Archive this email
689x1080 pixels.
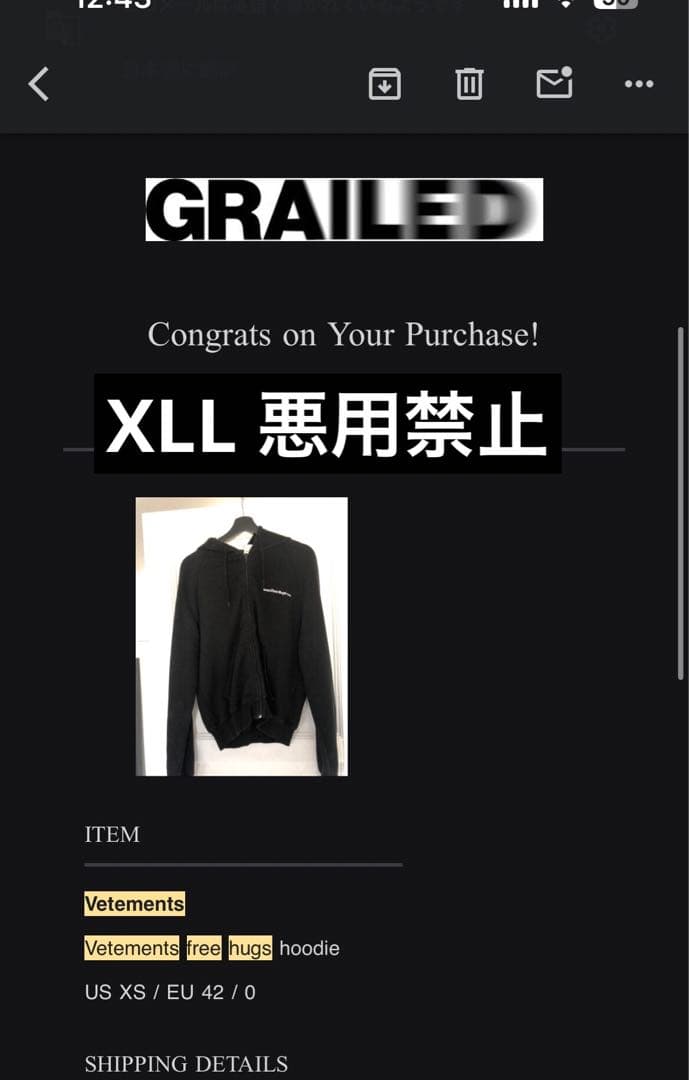[x=385, y=84]
